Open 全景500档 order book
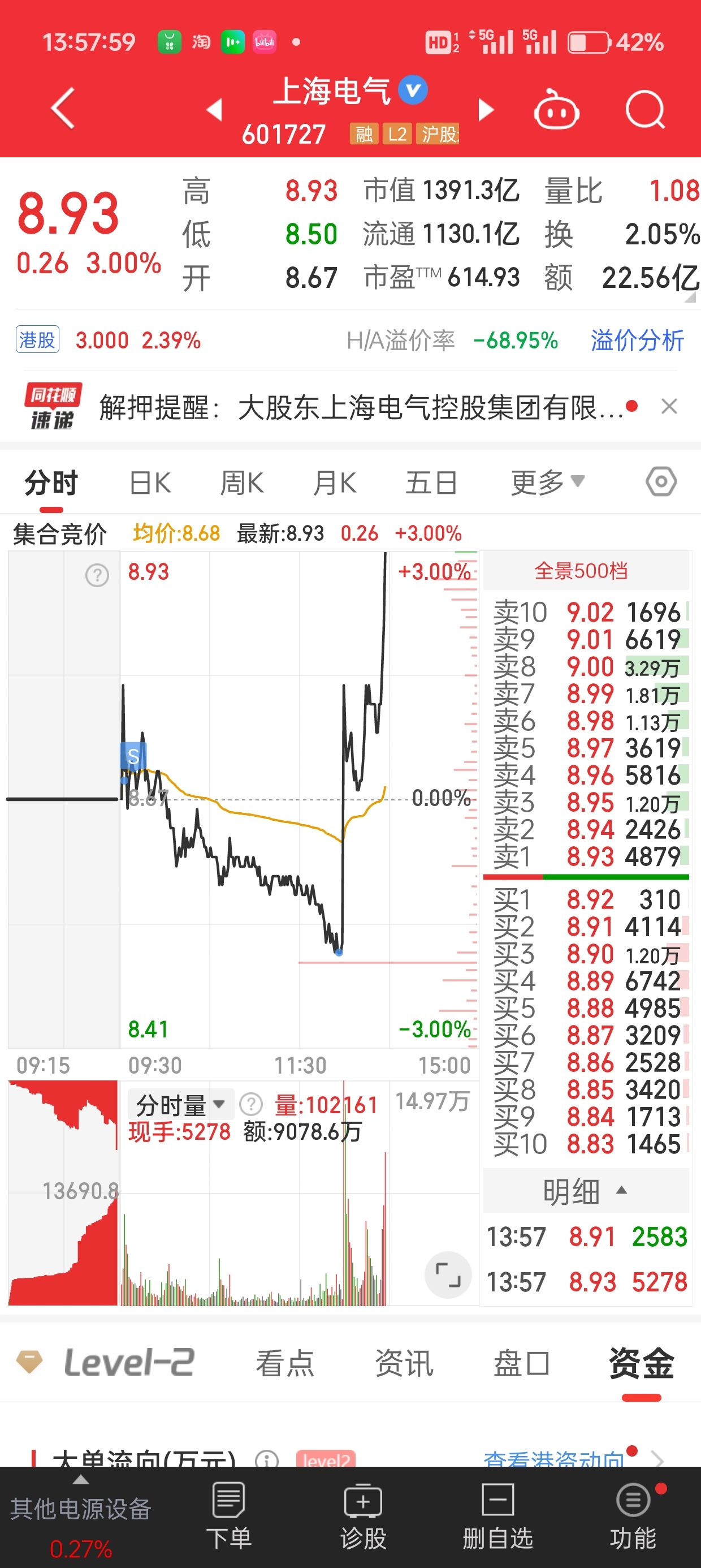The height and width of the screenshot is (1568, 701). tap(581, 570)
